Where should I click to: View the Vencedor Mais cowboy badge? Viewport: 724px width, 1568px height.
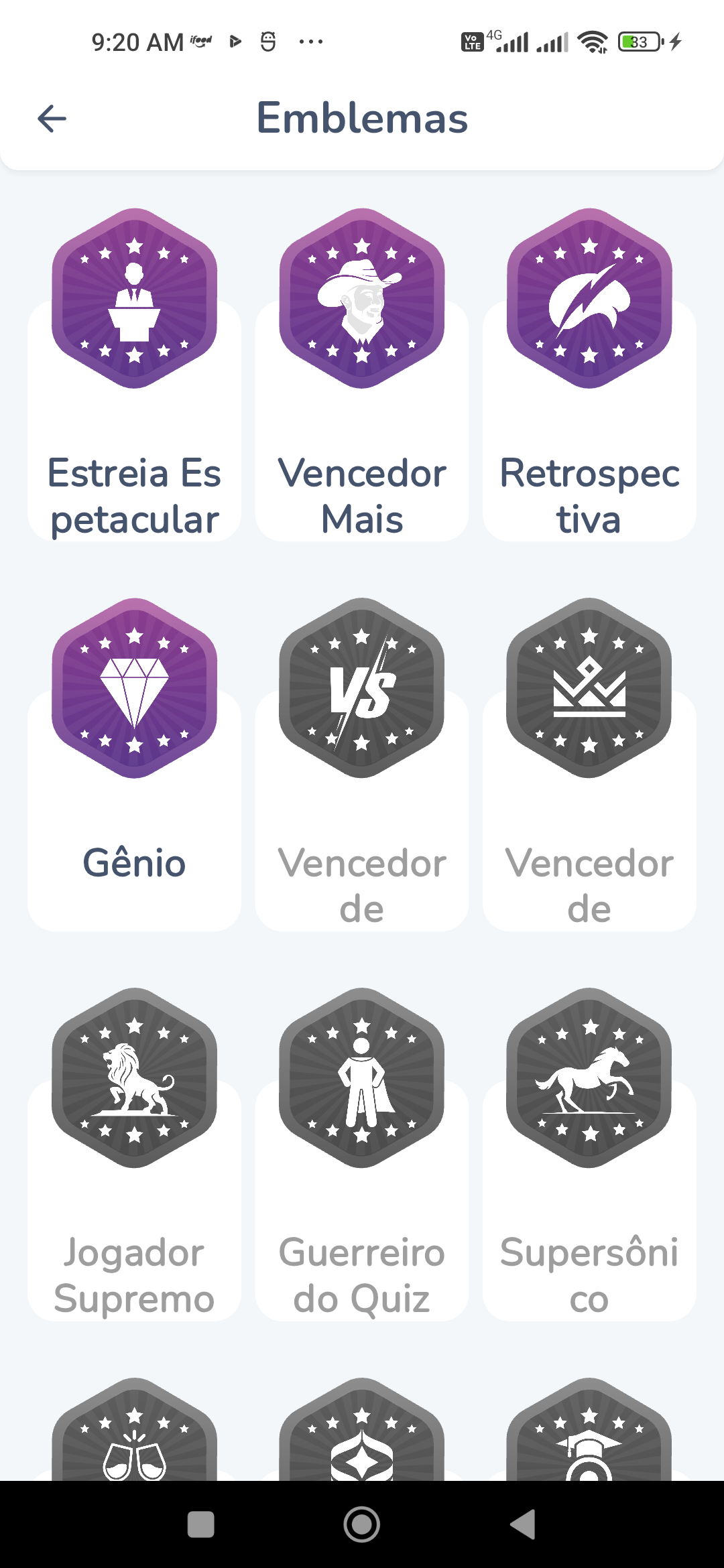(x=362, y=375)
